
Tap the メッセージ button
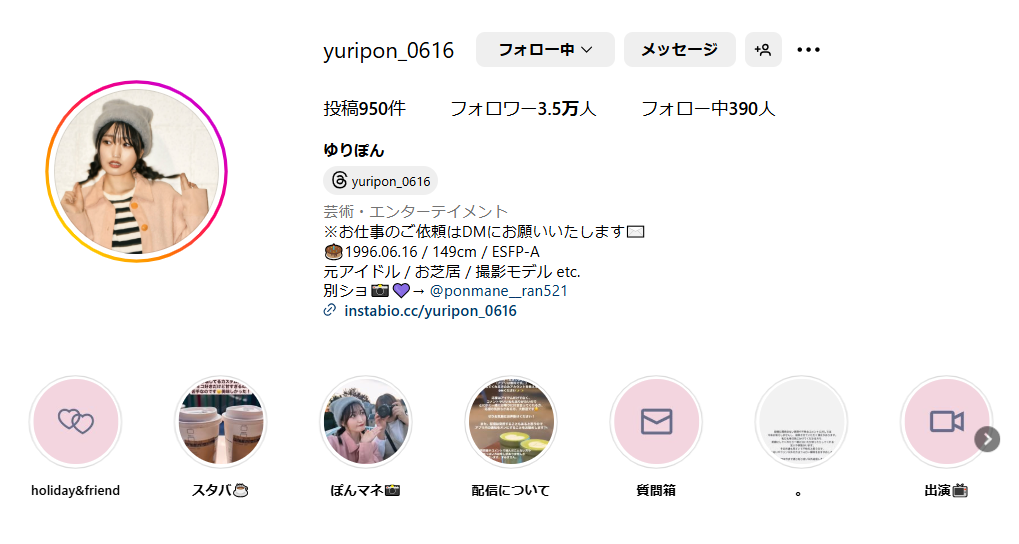pyautogui.click(x=679, y=50)
